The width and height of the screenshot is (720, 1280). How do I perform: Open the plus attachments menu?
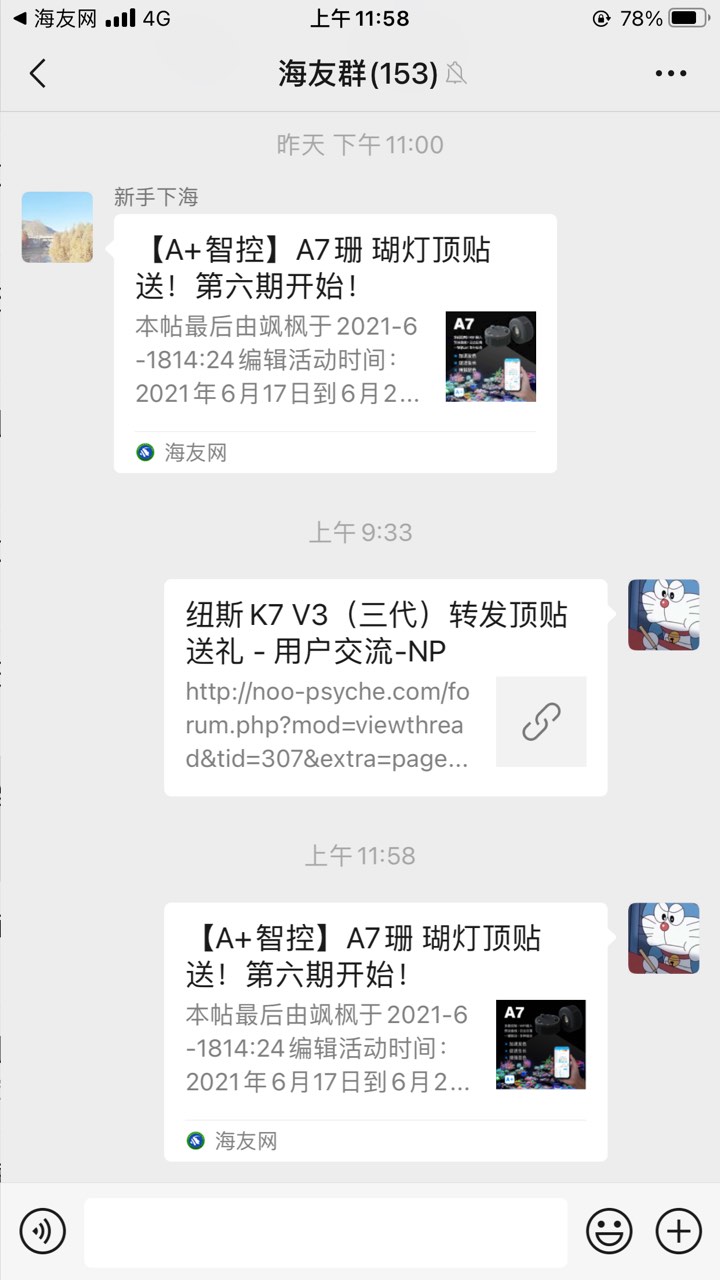coord(679,1231)
